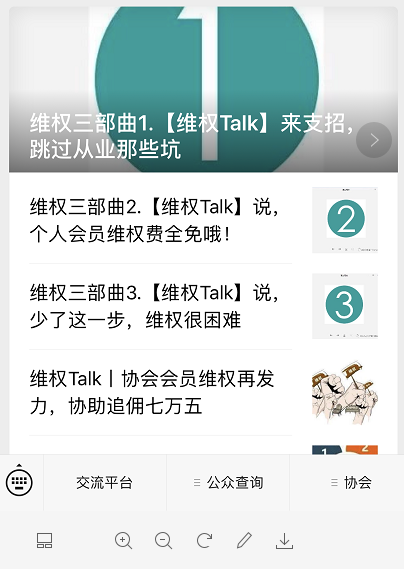Image resolution: width=404 pixels, height=569 pixels.
Task: Zoom in on the image
Action: tap(123, 540)
